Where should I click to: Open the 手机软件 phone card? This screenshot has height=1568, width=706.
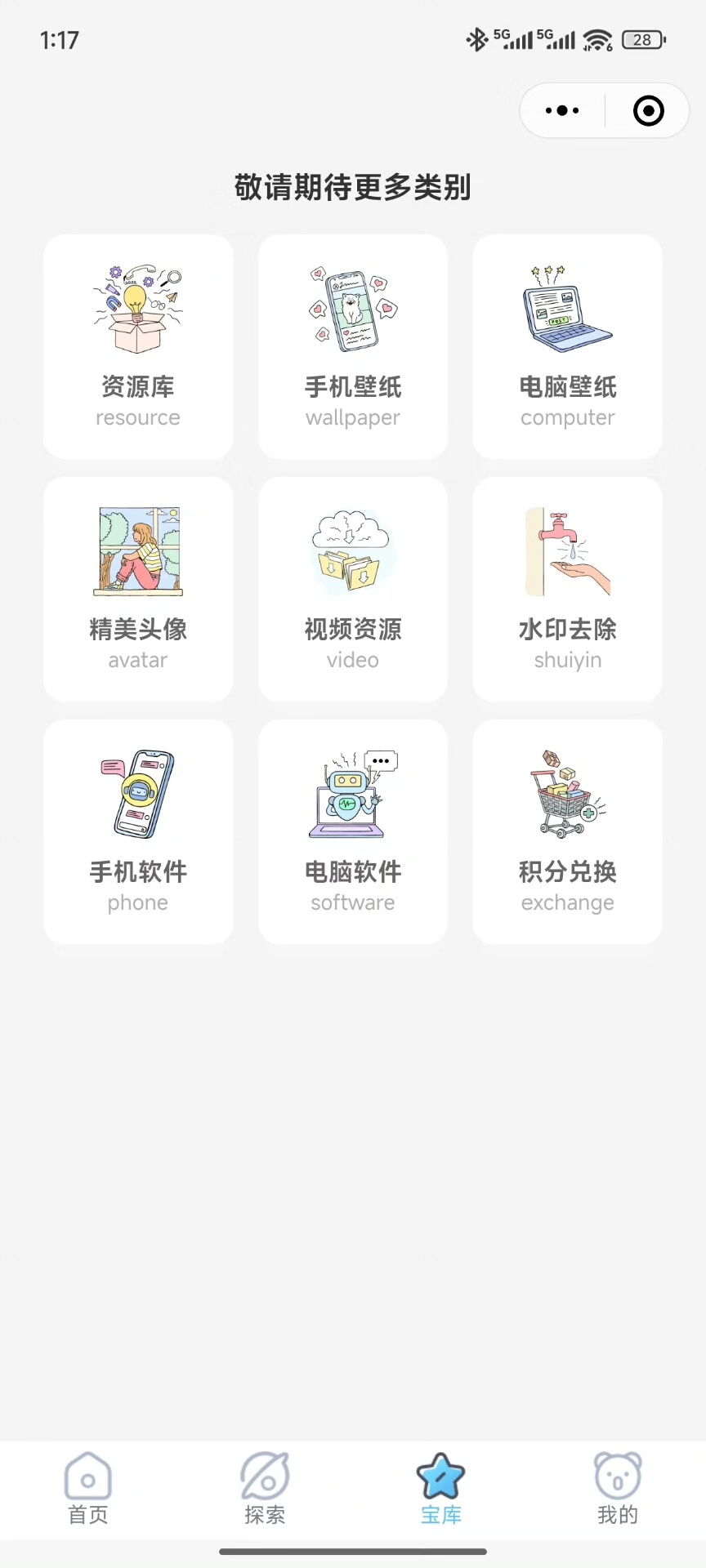coord(138,831)
